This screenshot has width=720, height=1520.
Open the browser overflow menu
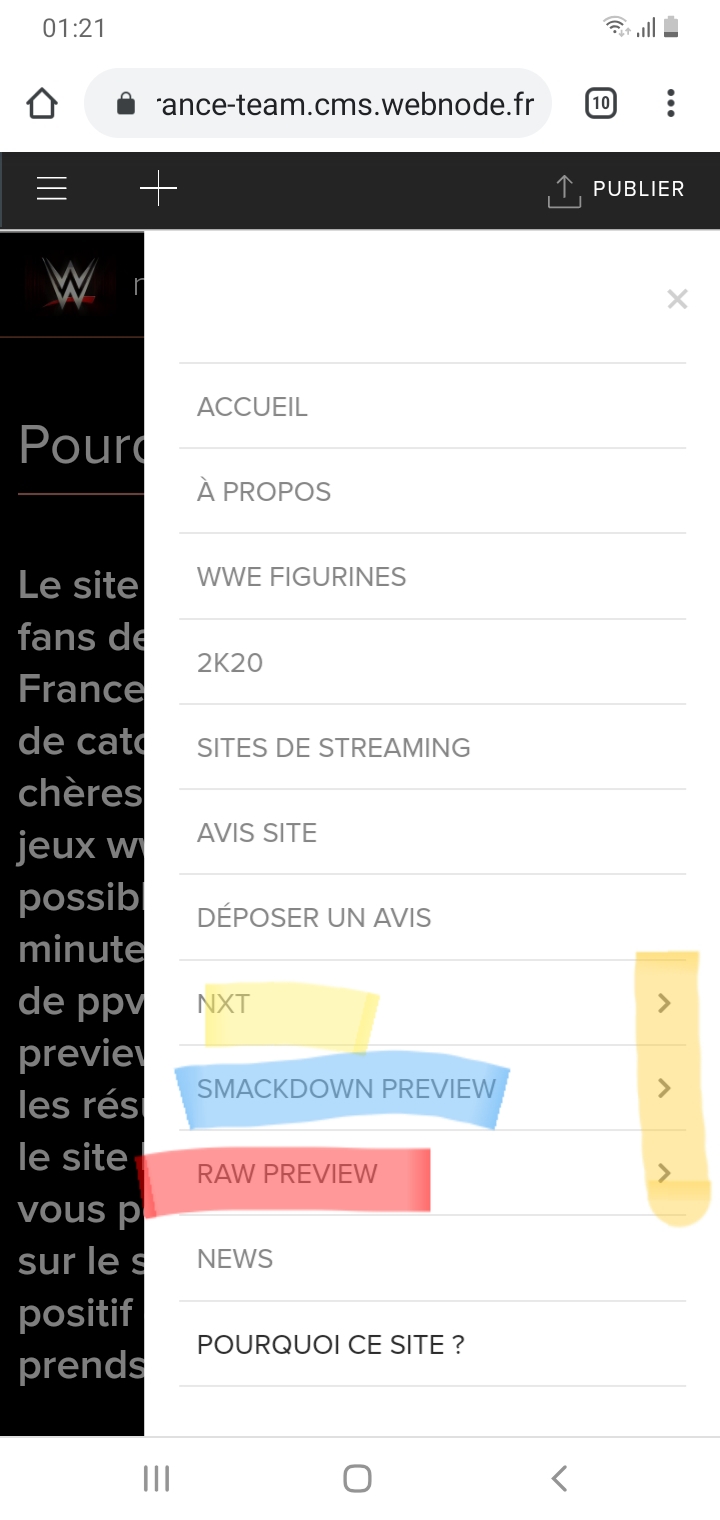click(670, 103)
